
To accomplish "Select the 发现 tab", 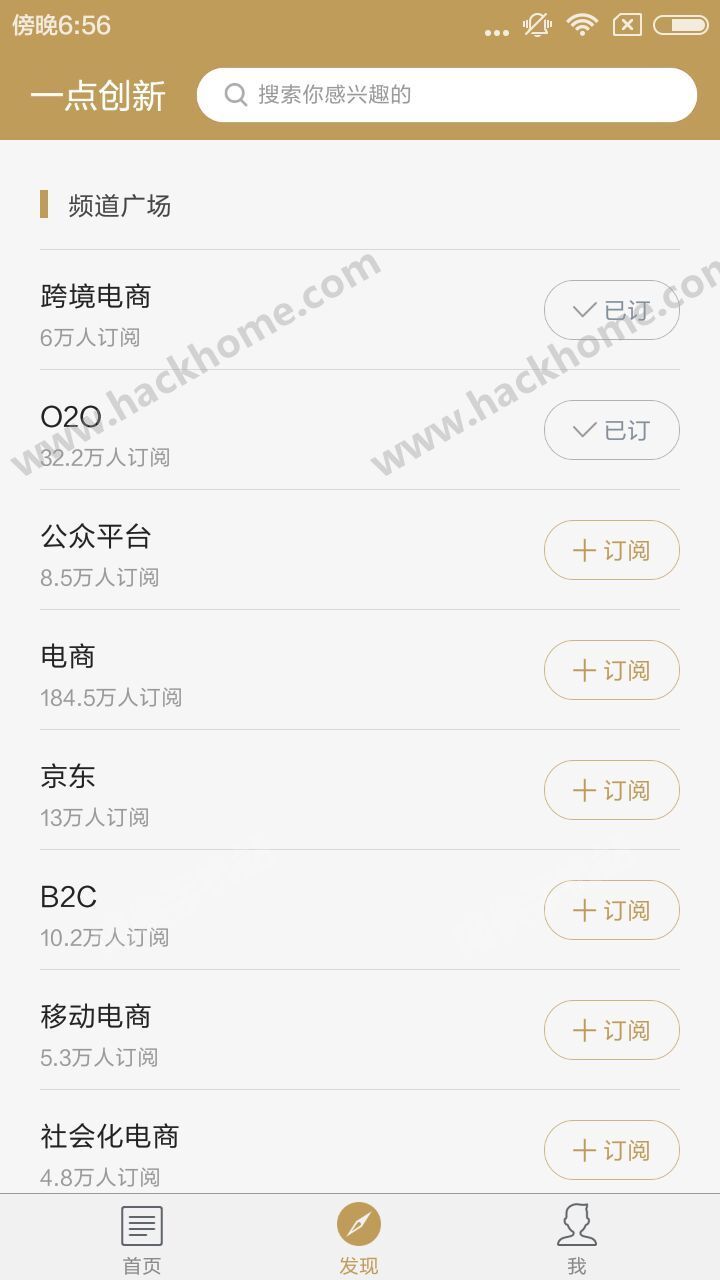I will click(x=359, y=1238).
